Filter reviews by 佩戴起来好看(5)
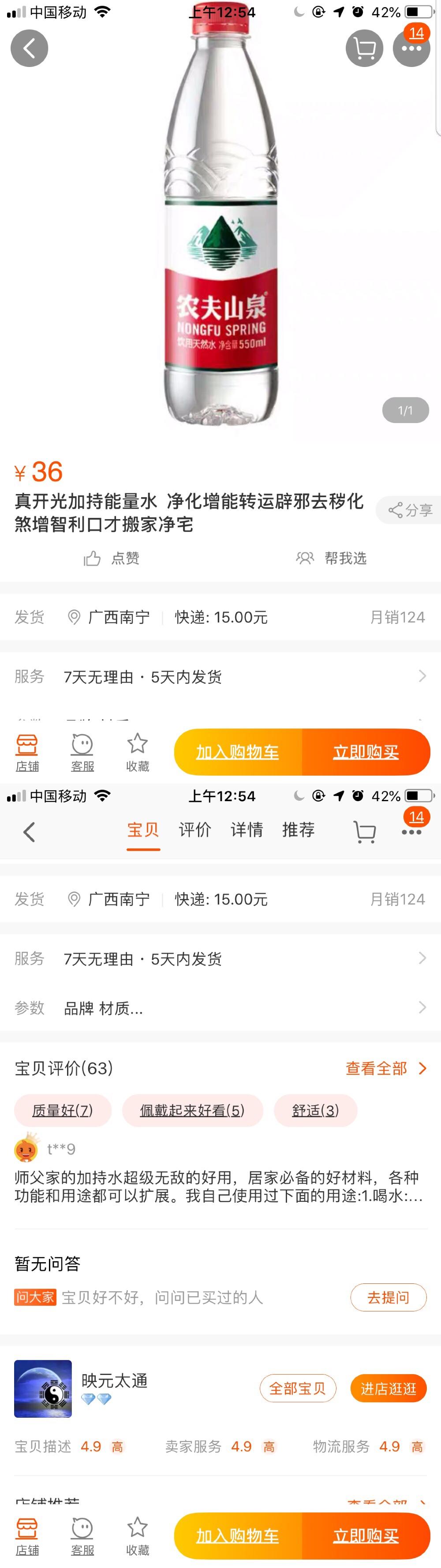Screen dimensions: 441x1568 pos(192,1110)
